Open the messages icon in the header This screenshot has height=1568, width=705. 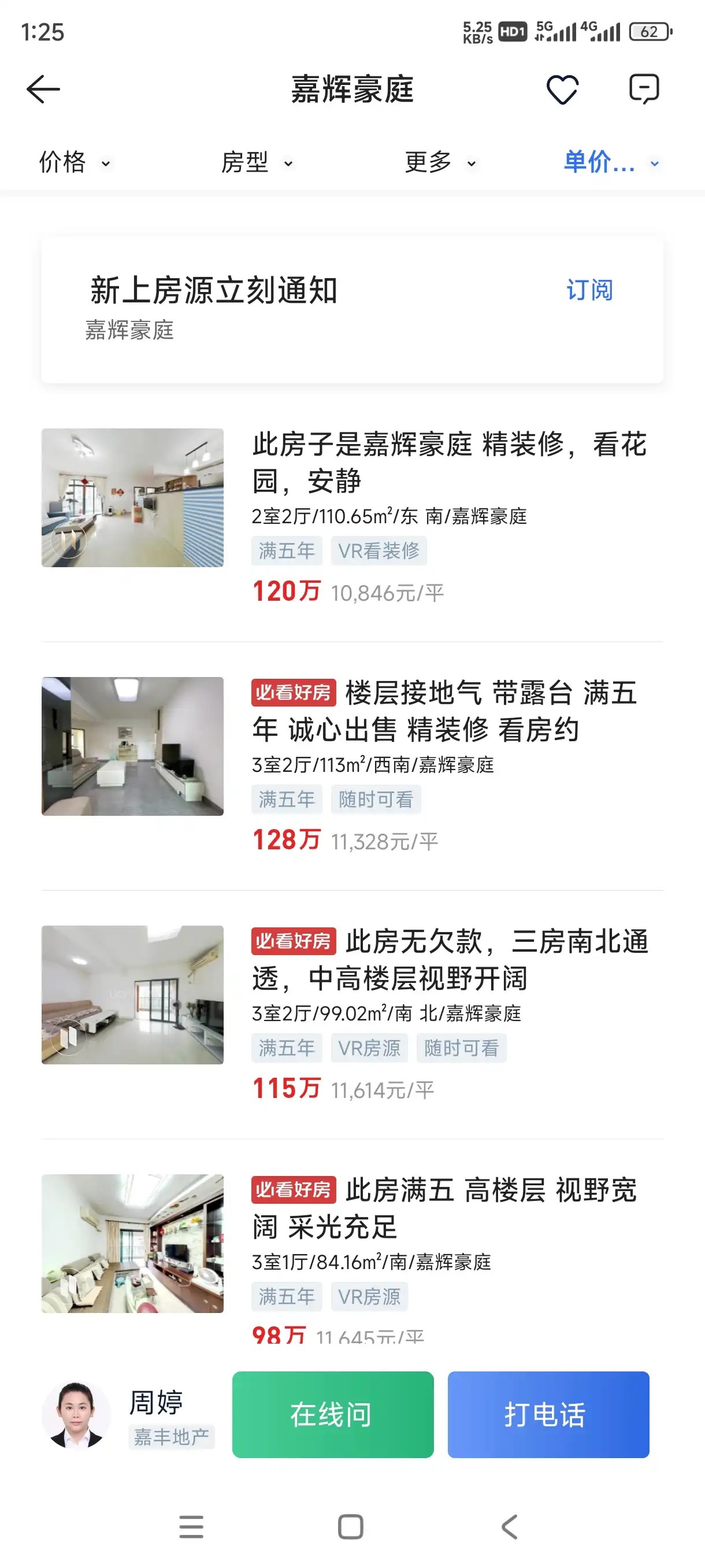(x=643, y=90)
